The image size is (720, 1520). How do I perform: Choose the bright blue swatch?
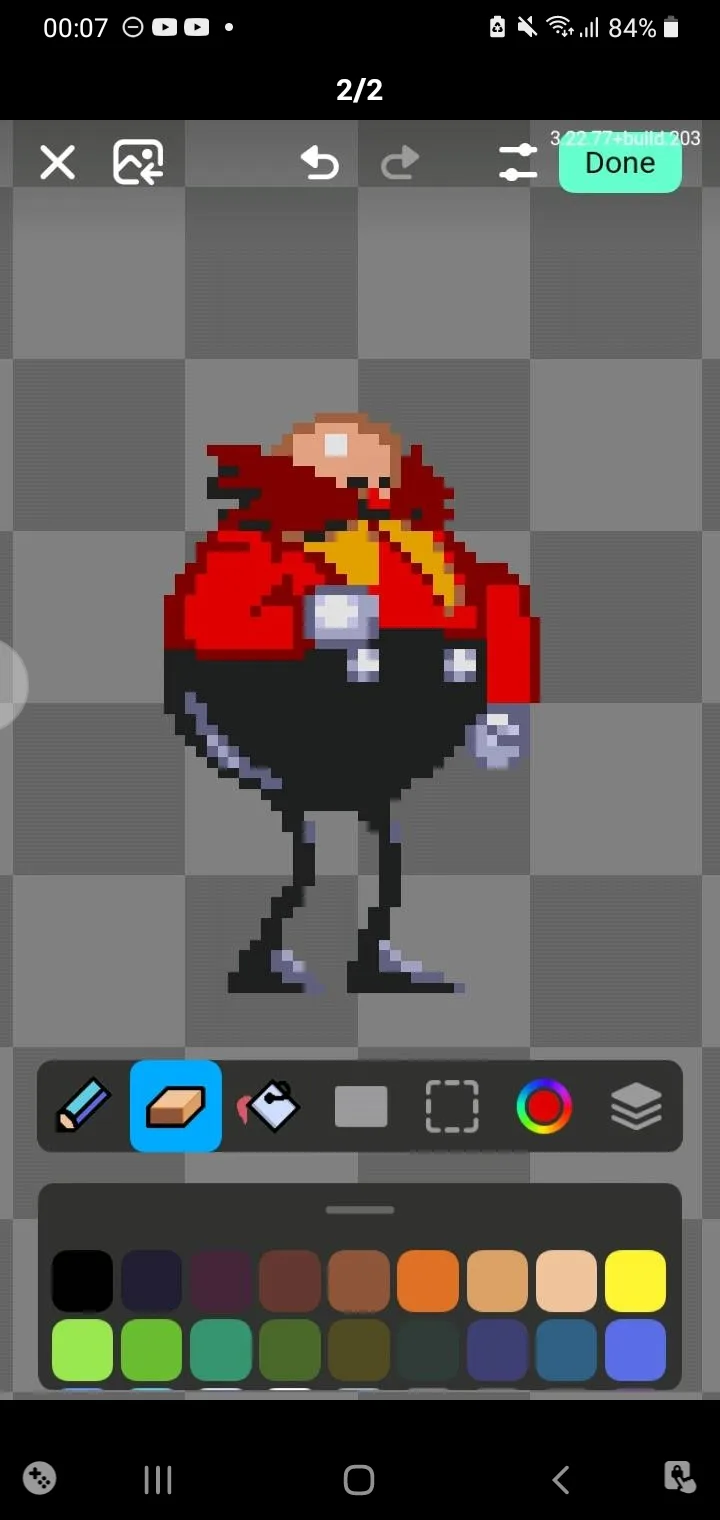coord(635,1349)
